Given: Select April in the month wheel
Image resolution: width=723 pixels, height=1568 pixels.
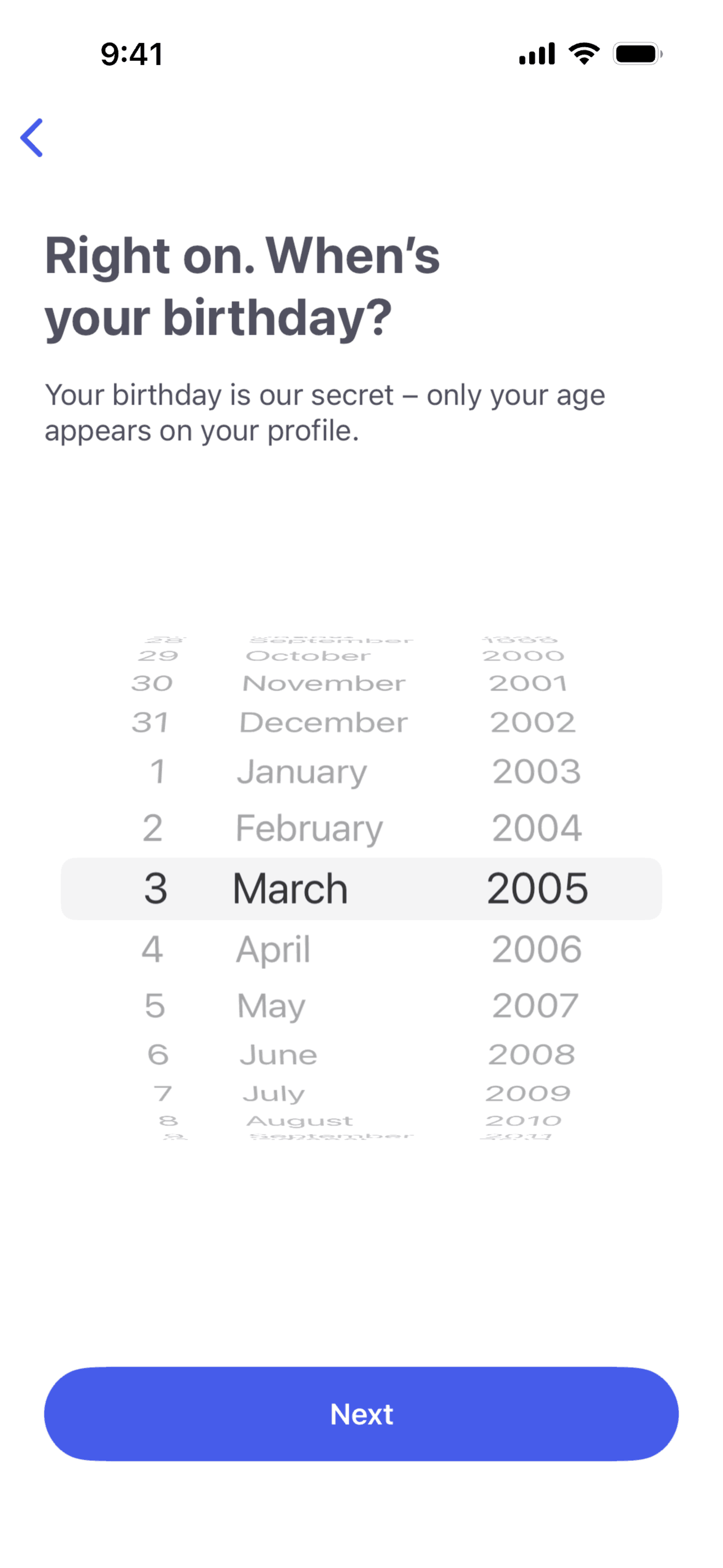Looking at the screenshot, I should 273,949.
